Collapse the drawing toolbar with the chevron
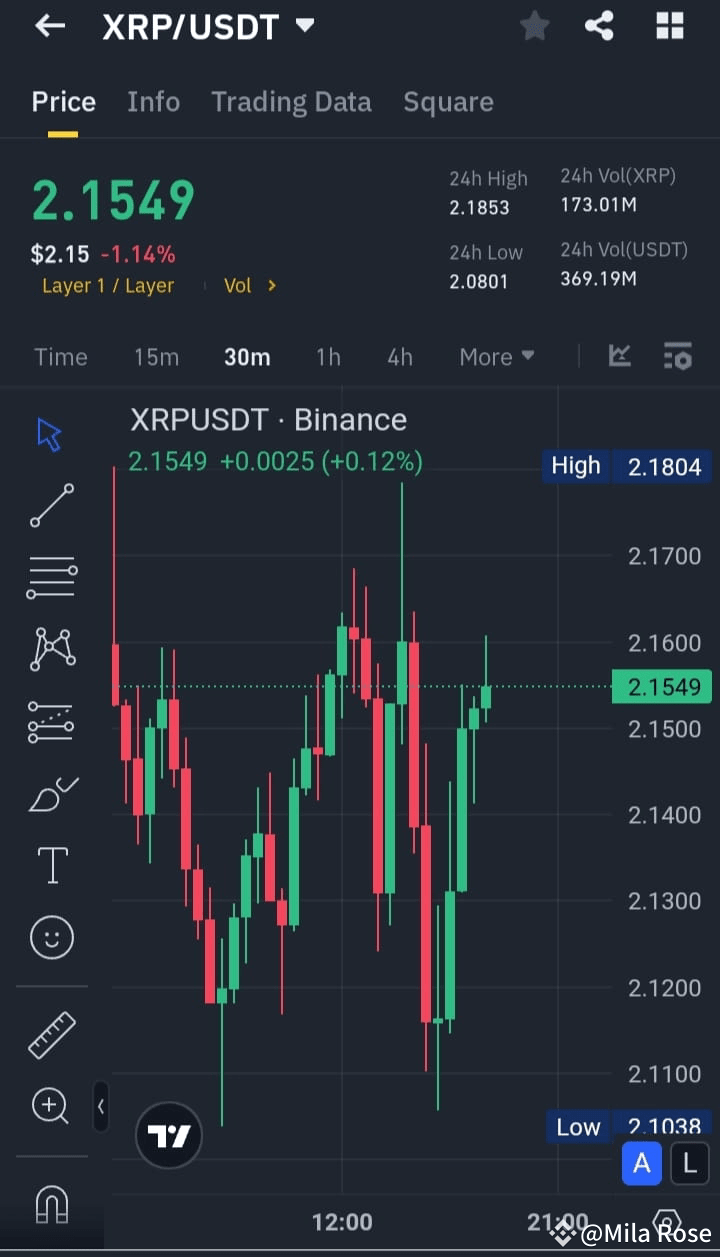This screenshot has height=1257, width=720. pyautogui.click(x=101, y=1107)
